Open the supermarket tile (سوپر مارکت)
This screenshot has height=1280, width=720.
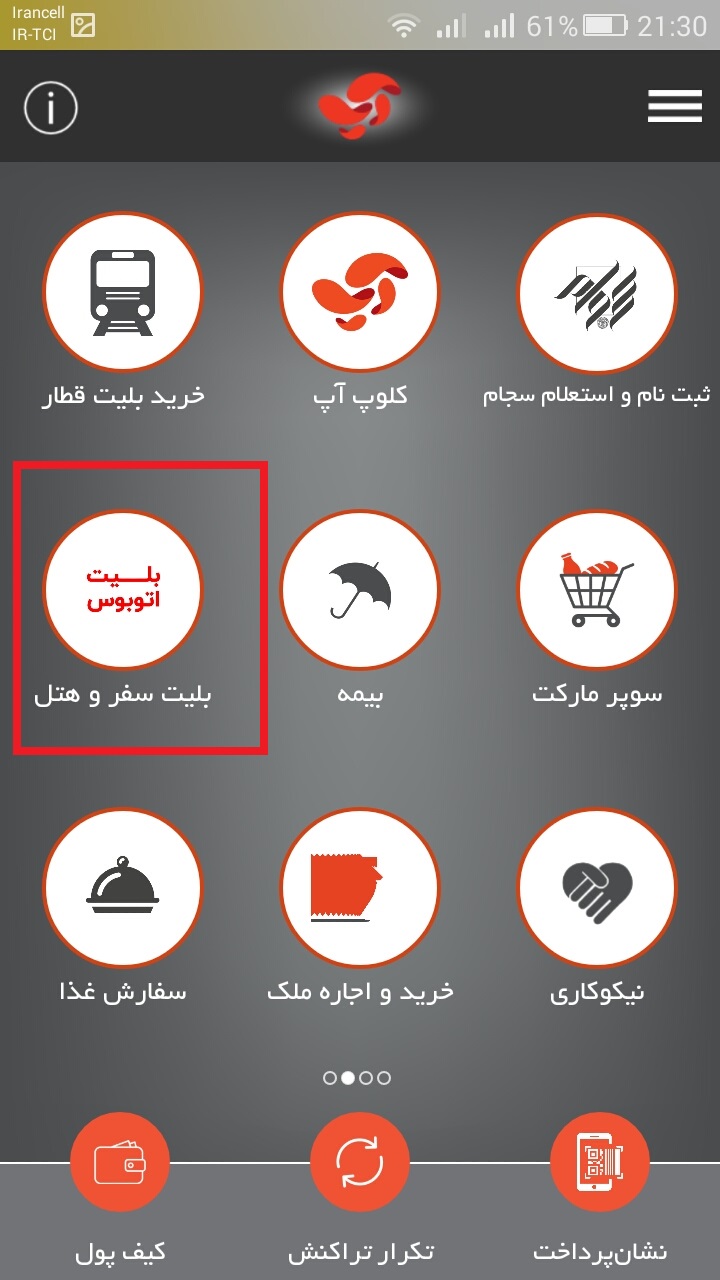pos(597,590)
